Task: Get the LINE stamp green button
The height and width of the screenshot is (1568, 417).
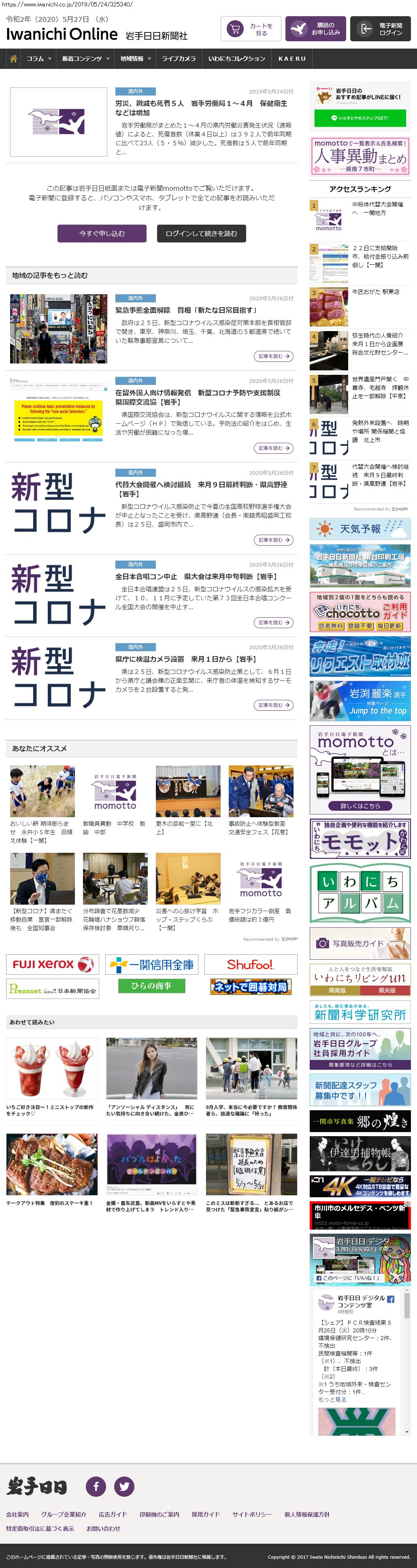Action: coord(360,118)
